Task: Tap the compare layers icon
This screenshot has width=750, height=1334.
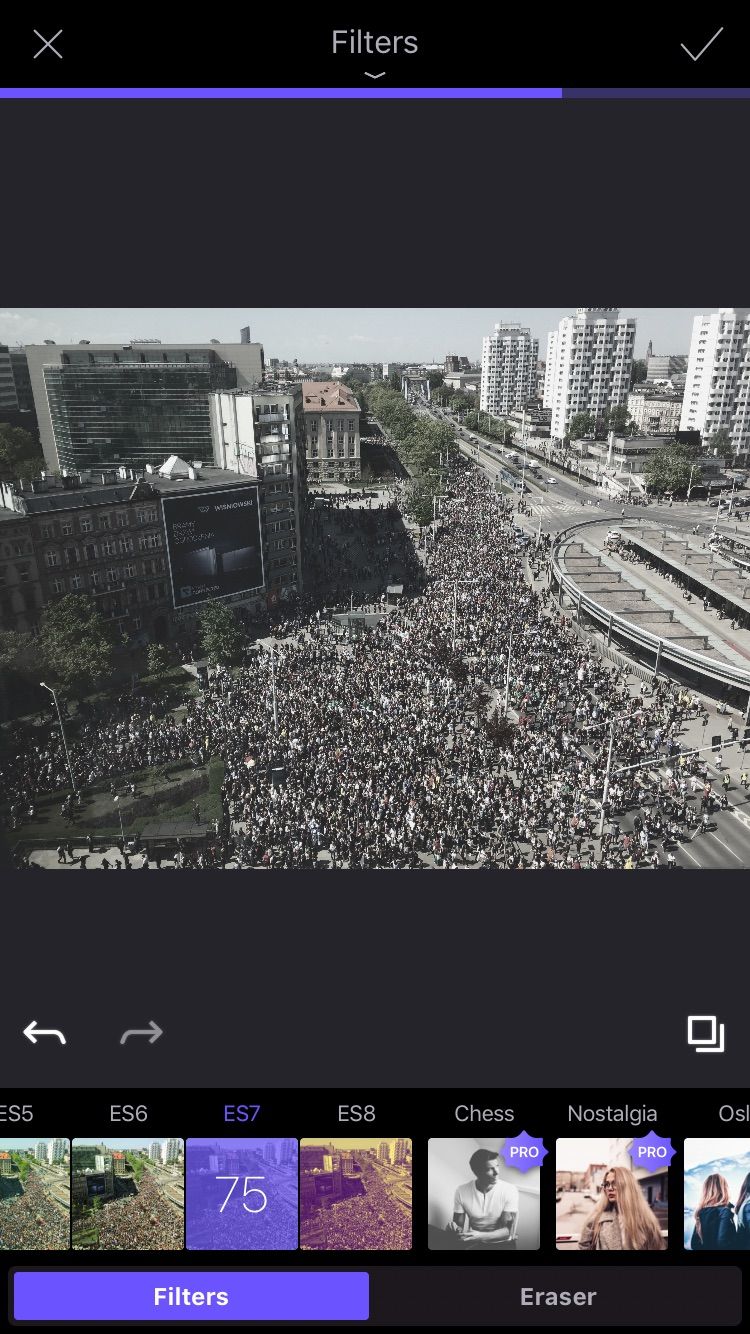Action: coord(705,1033)
